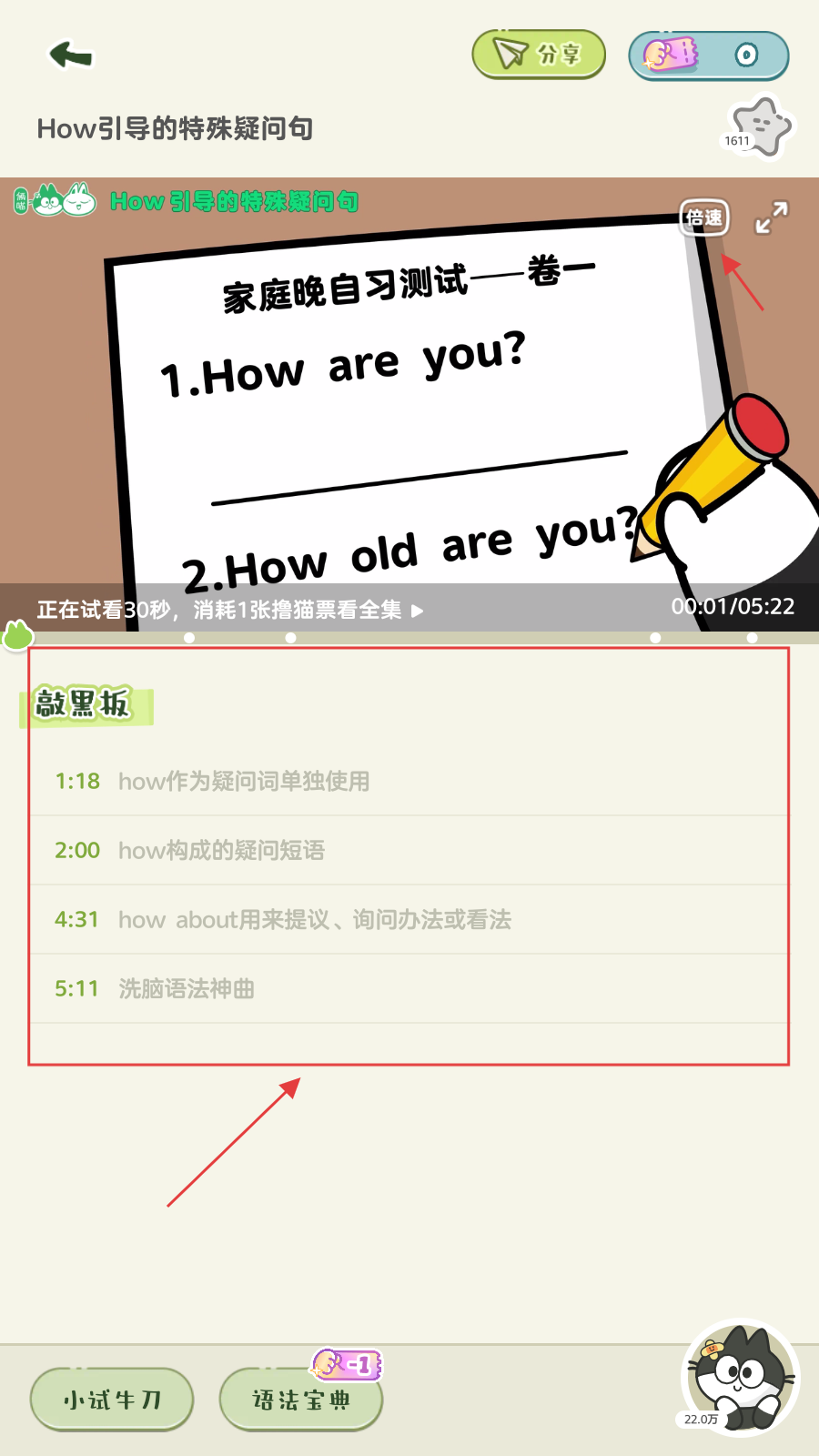
Task: Tap the 分享 share button
Action: (539, 55)
